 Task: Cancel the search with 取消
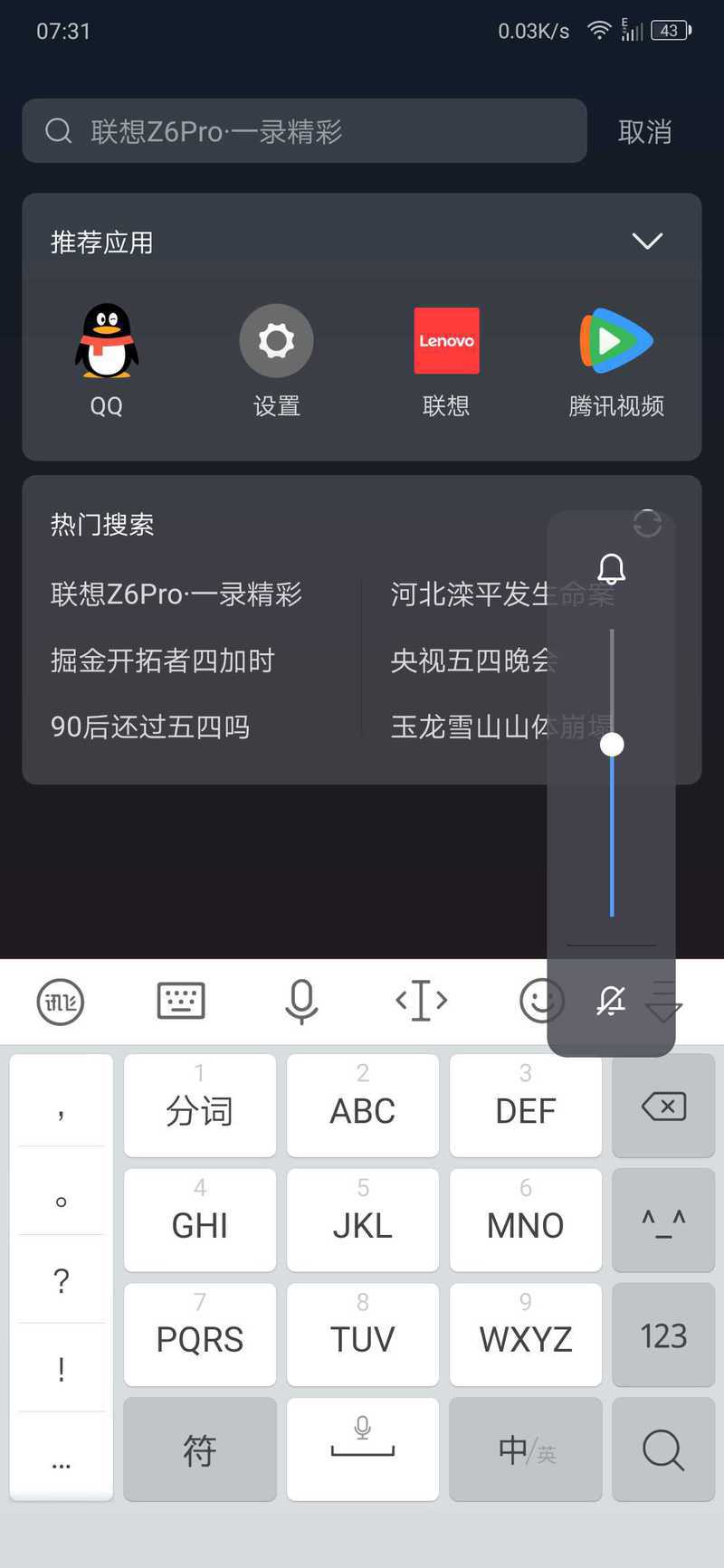[x=644, y=132]
